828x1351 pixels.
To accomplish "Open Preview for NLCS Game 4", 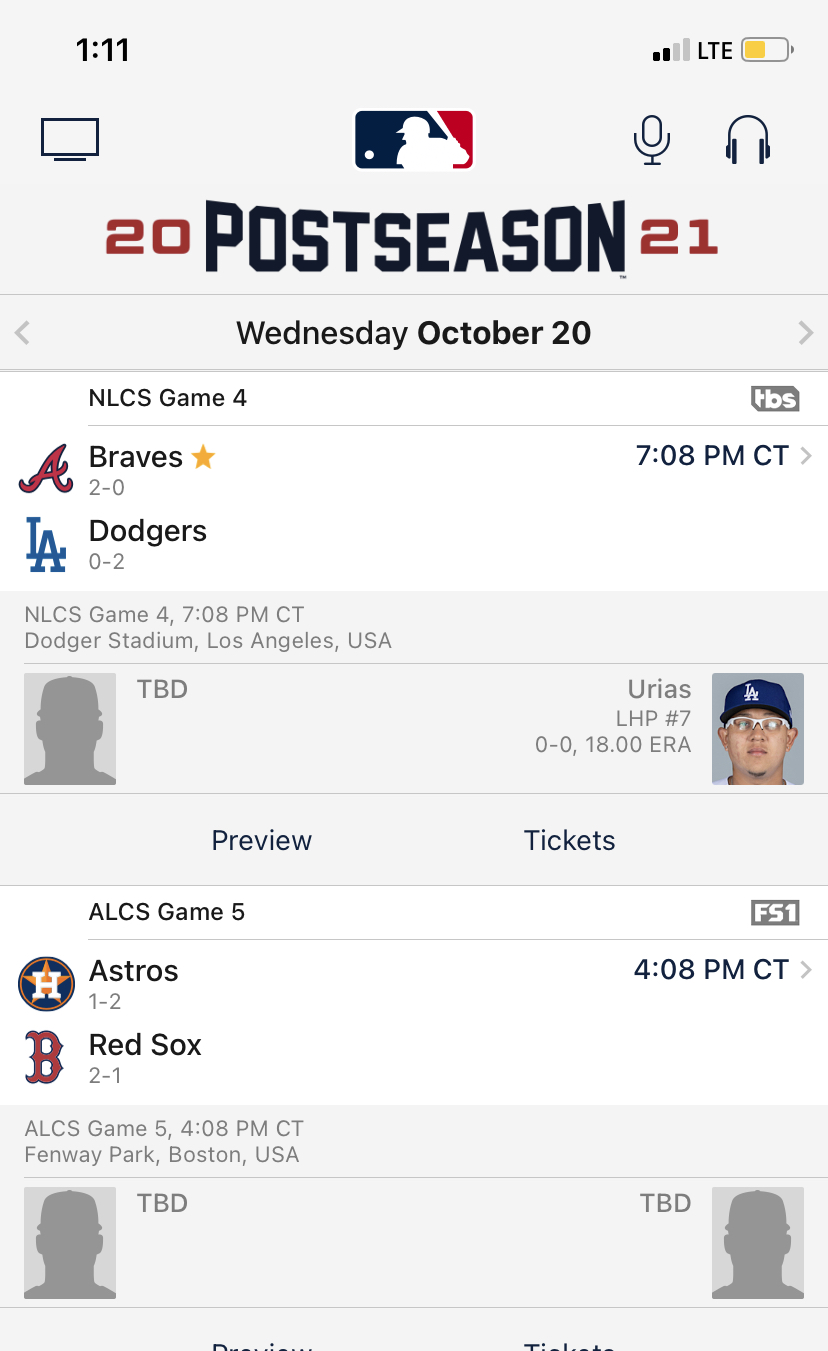I will click(x=261, y=840).
